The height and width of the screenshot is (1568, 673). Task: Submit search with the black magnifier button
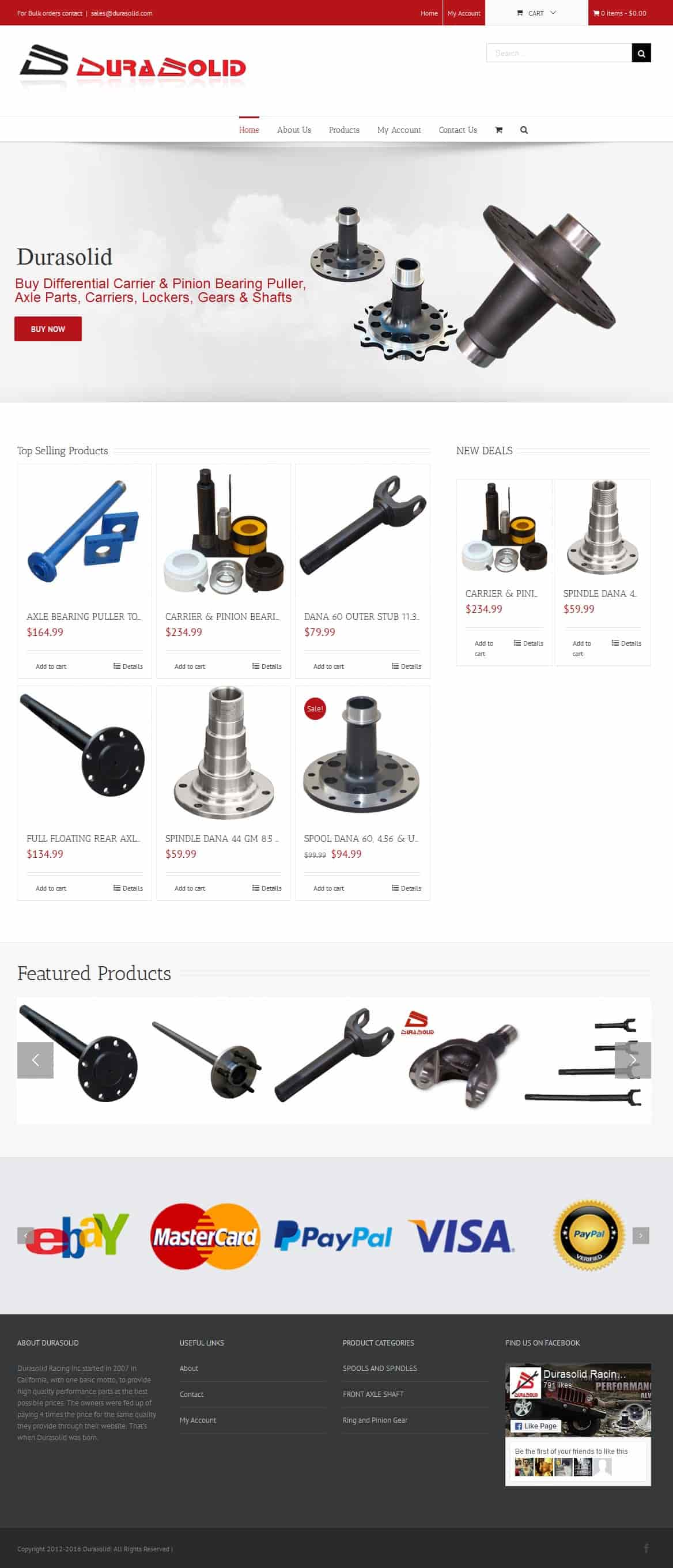click(x=641, y=53)
